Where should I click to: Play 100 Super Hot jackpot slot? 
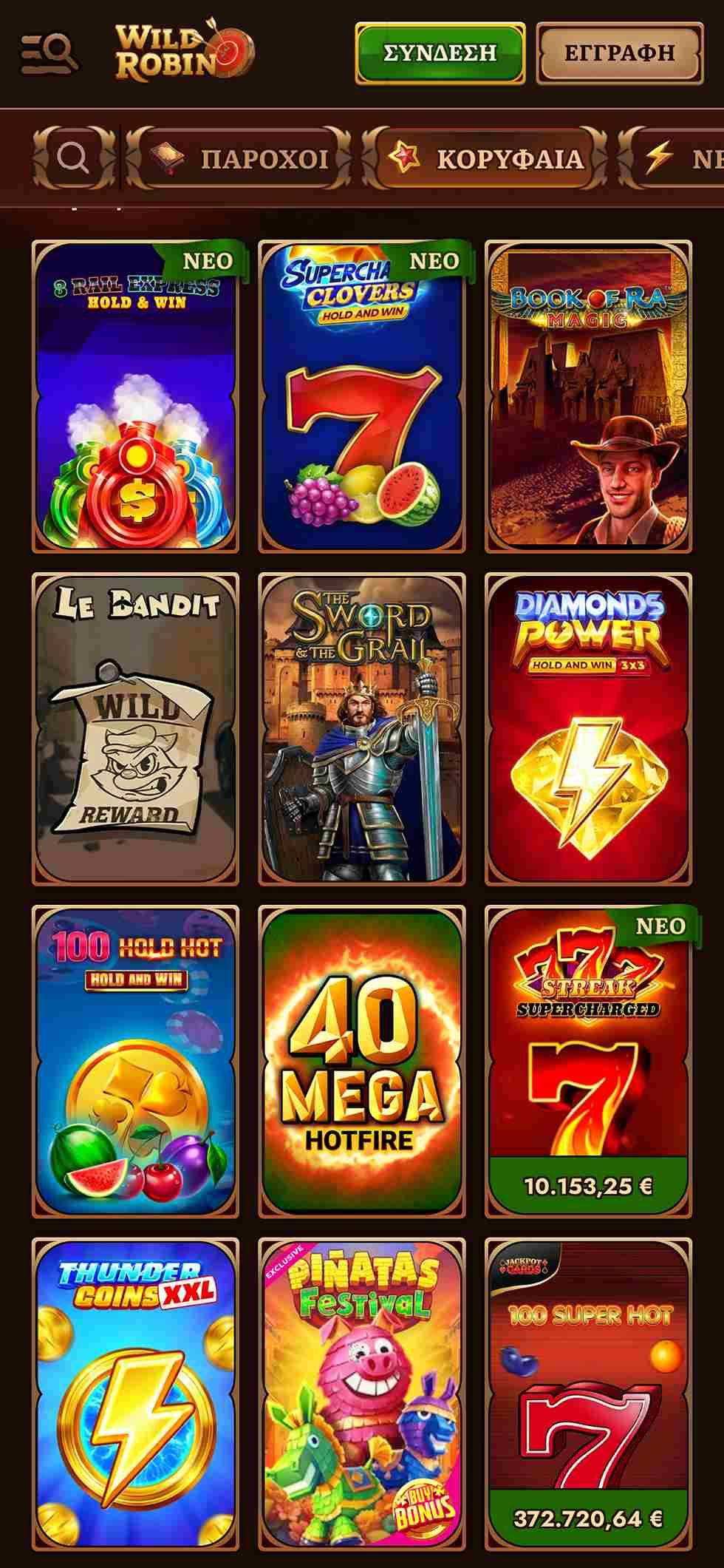588,1394
